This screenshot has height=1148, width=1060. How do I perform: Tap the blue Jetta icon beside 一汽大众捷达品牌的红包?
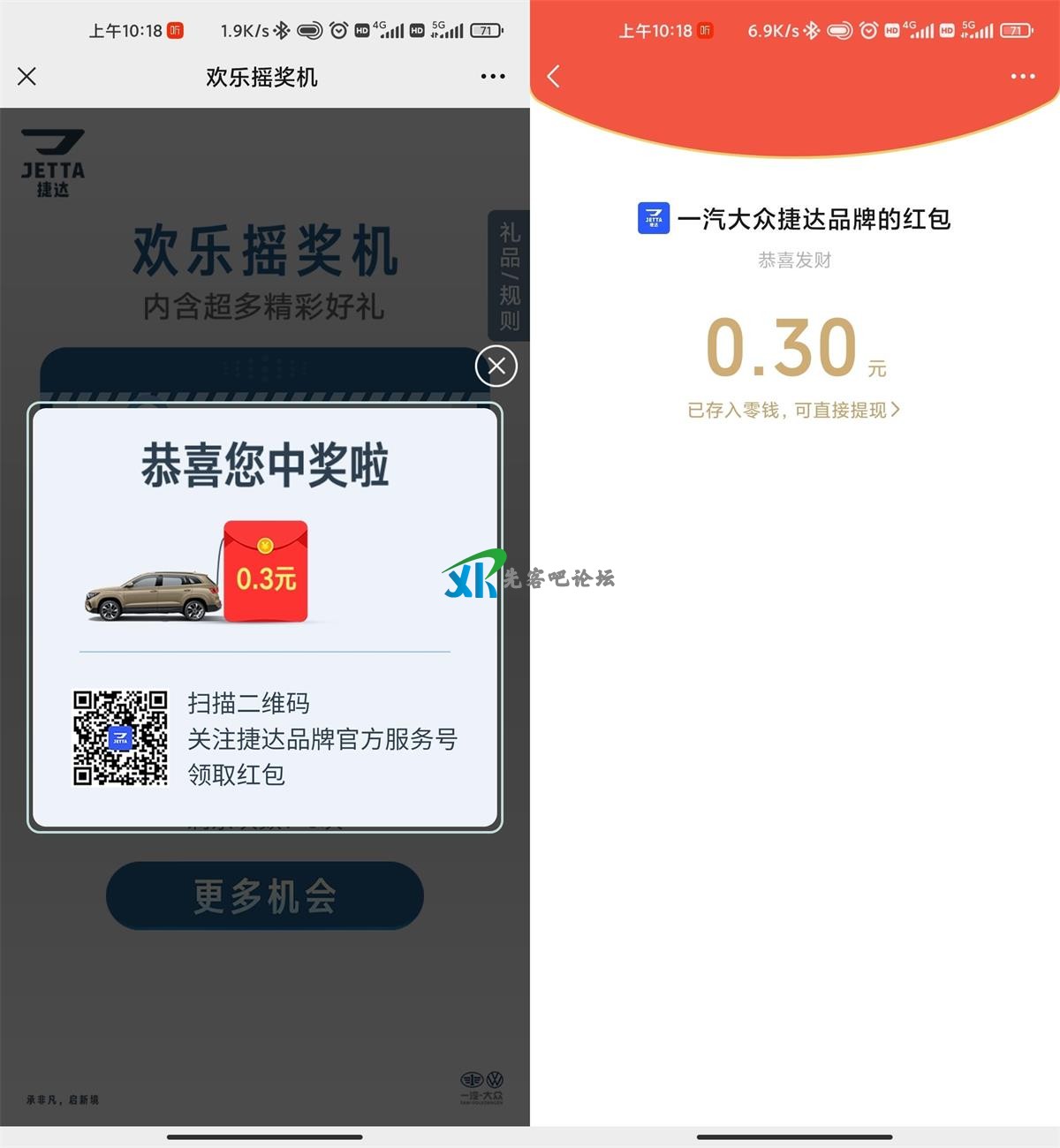653,218
